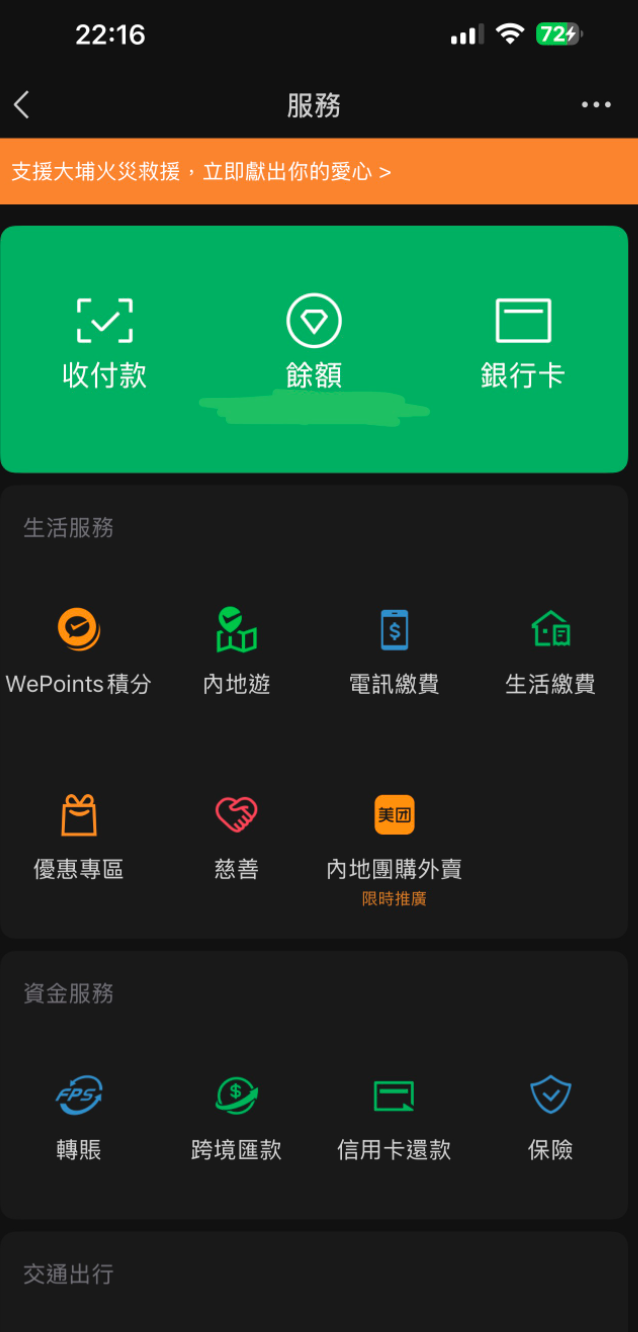Open the 優惠專區 offers zone
This screenshot has height=1332, width=638.
click(79, 836)
